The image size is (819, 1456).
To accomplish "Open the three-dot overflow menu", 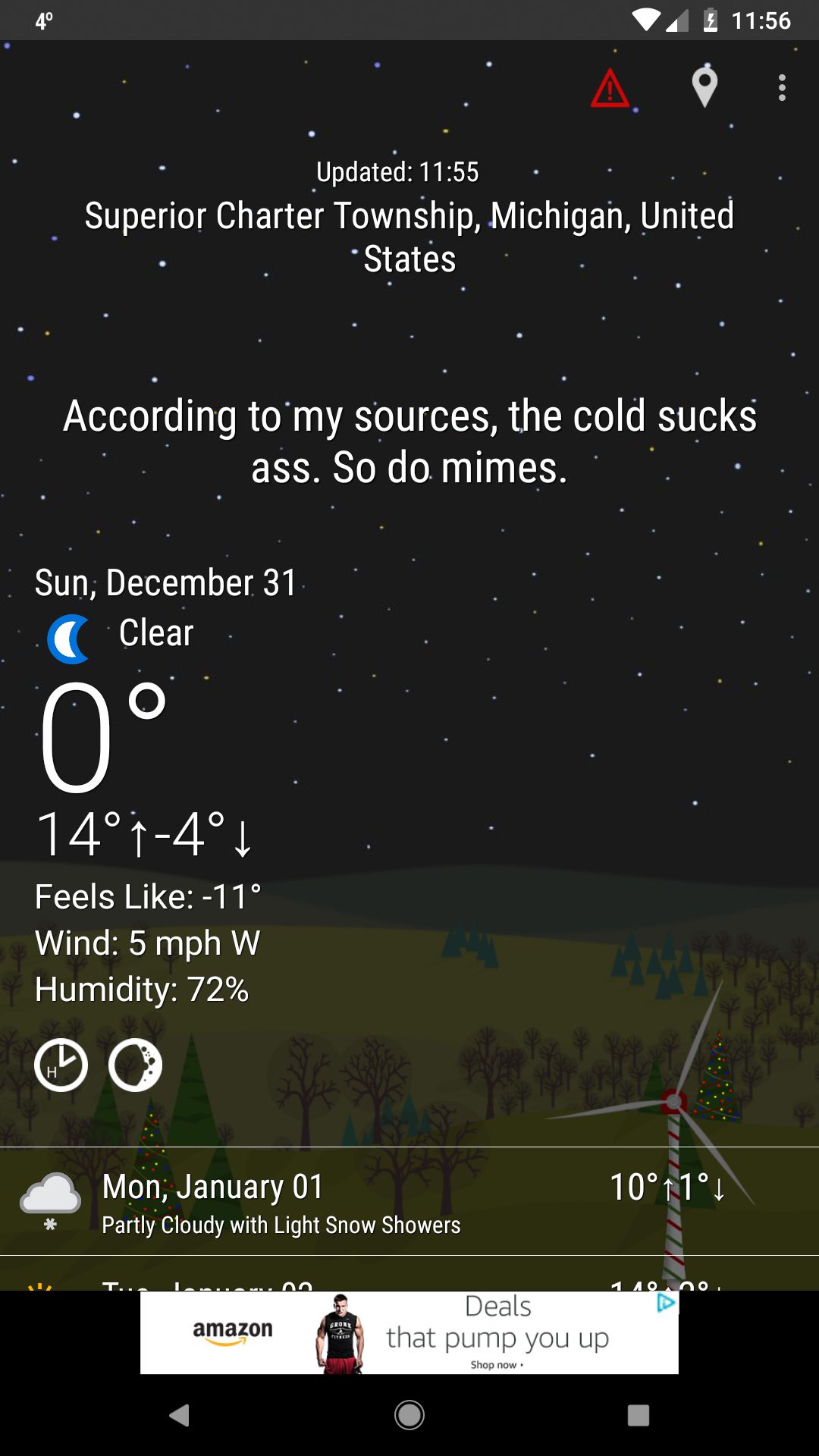I will click(x=782, y=86).
